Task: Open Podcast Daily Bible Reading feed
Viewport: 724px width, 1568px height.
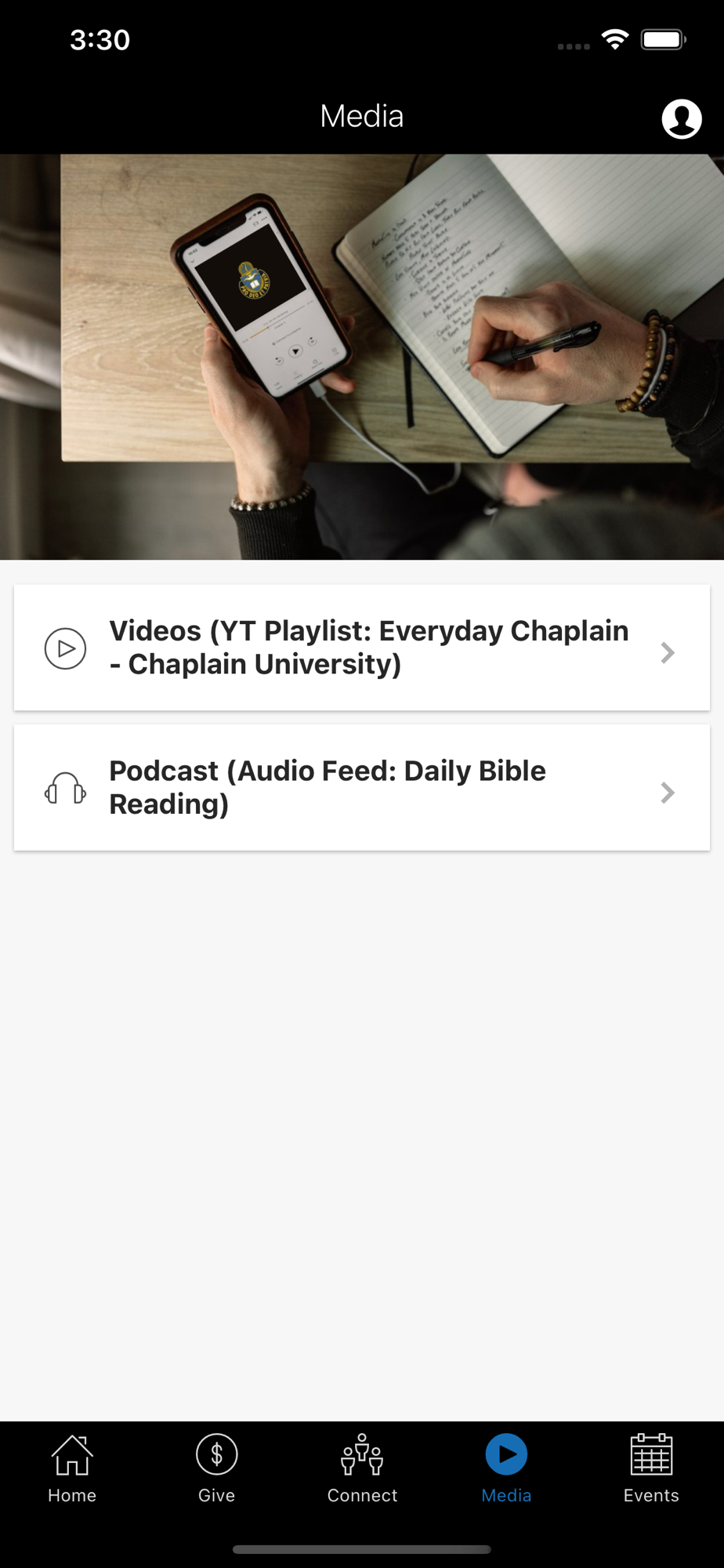Action: (362, 788)
